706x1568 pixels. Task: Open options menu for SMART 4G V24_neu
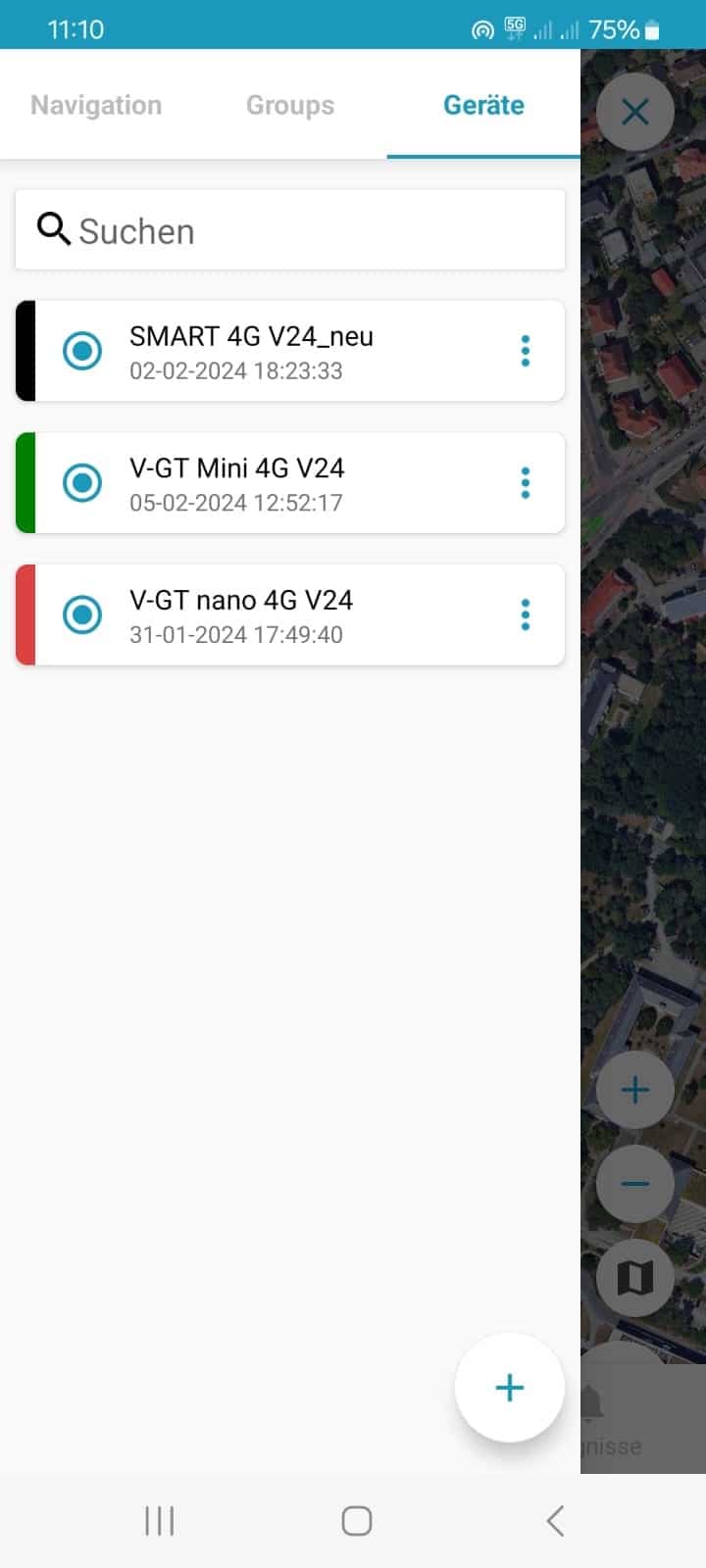click(526, 351)
